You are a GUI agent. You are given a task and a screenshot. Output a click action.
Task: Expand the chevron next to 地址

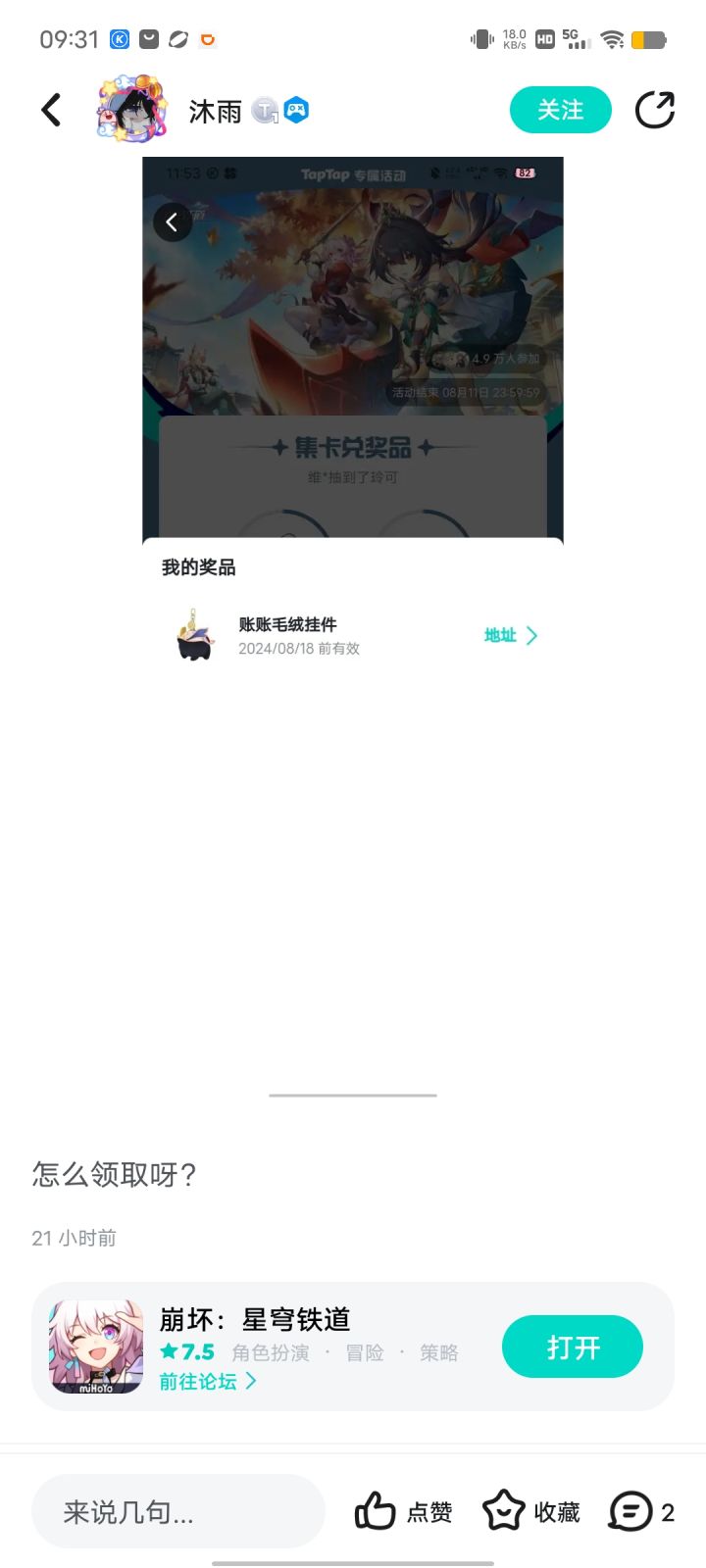(x=532, y=635)
